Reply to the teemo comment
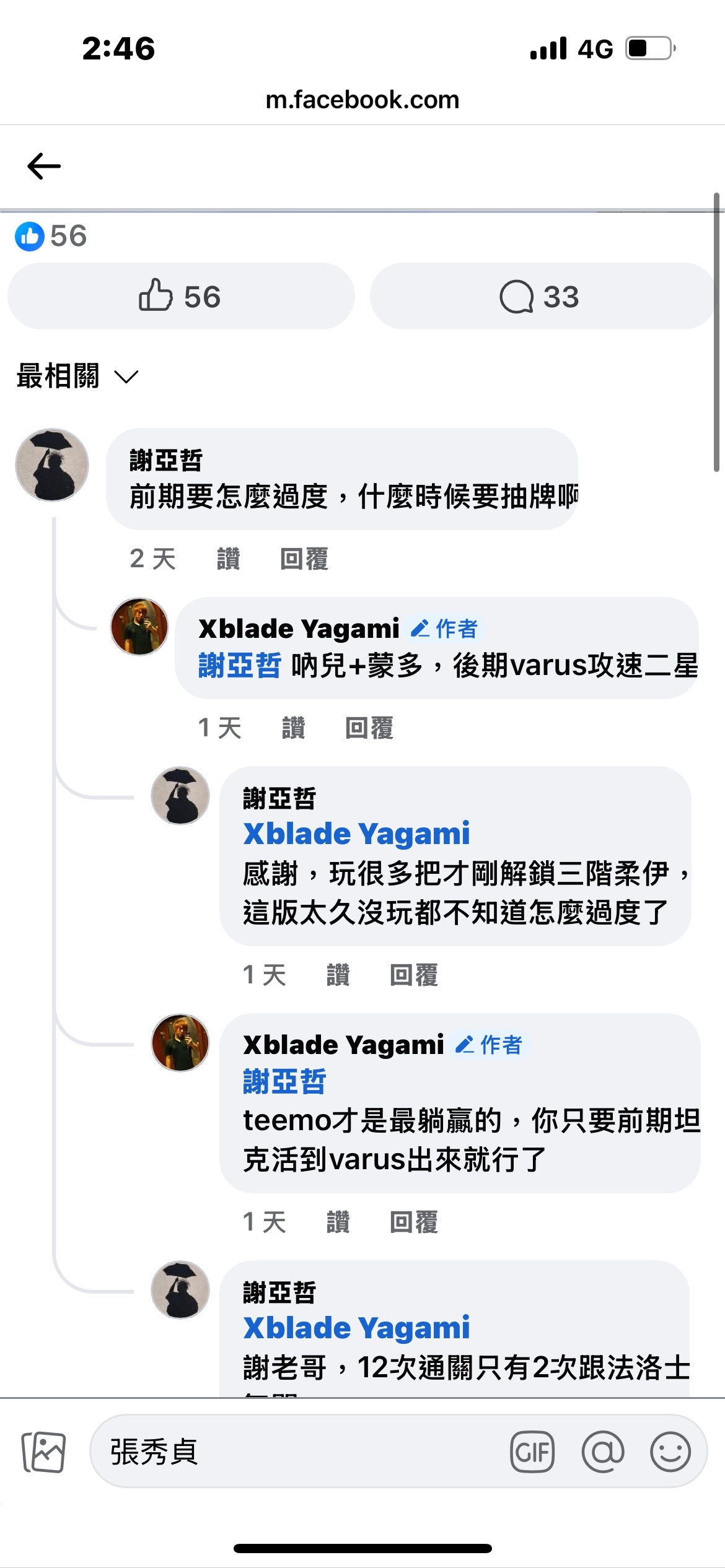Viewport: 725px width, 1568px height. [413, 1222]
